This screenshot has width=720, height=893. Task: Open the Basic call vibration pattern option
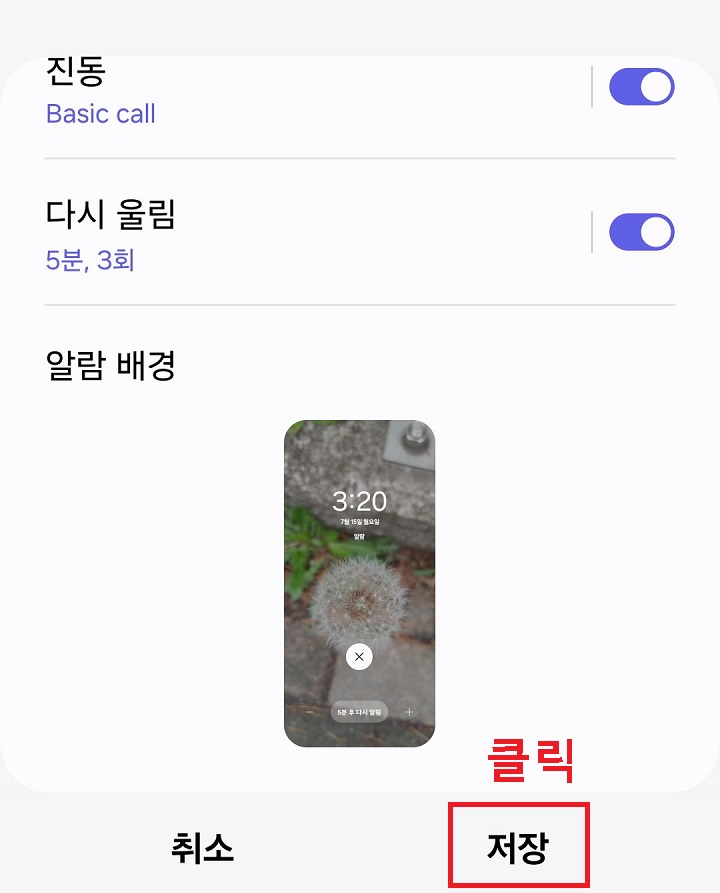pyautogui.click(x=101, y=113)
